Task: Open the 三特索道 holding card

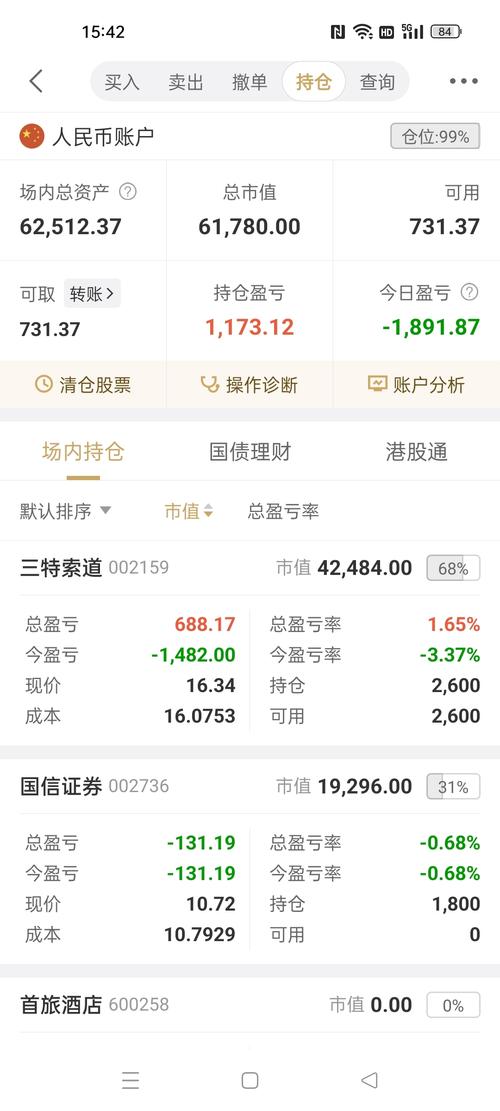Action: [250, 643]
